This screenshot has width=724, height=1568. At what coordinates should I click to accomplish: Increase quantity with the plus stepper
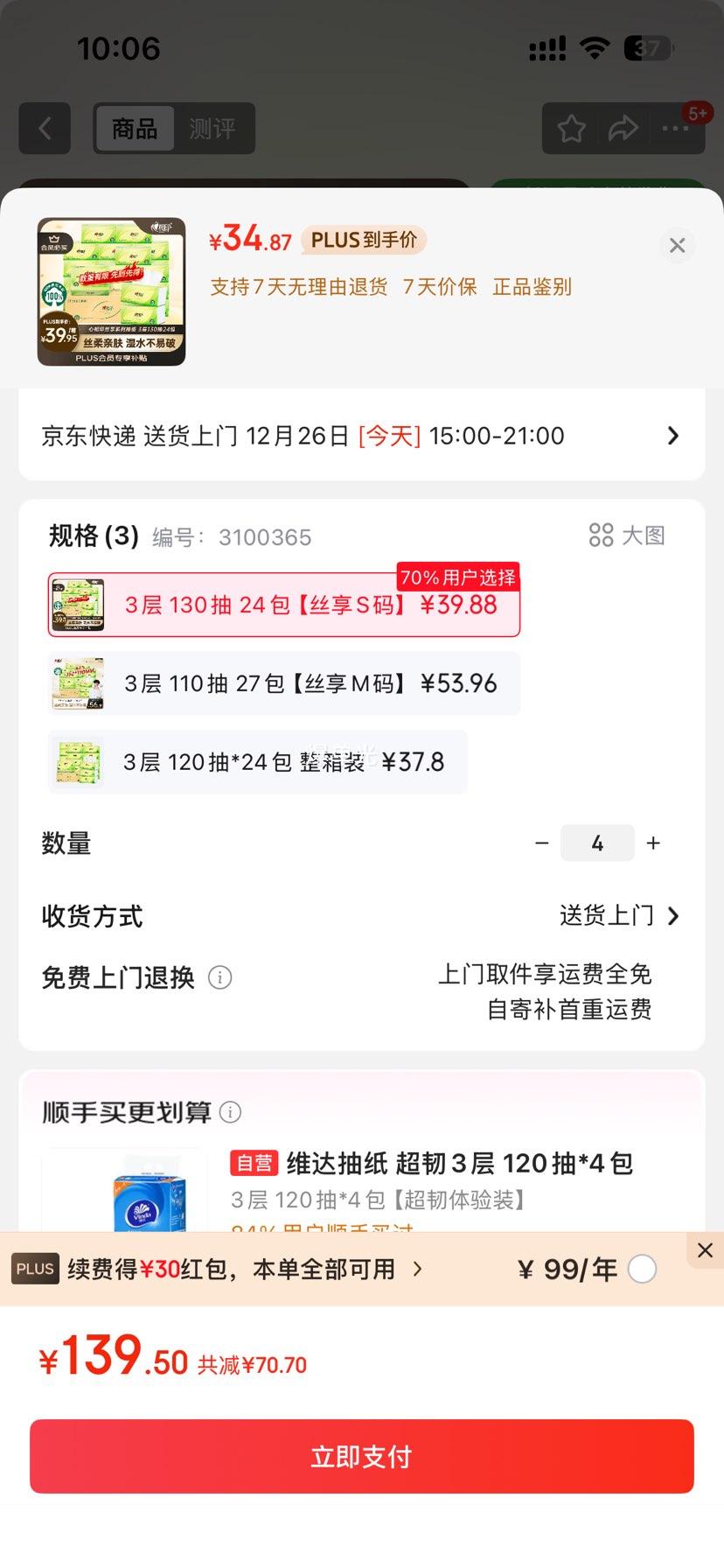click(x=652, y=843)
